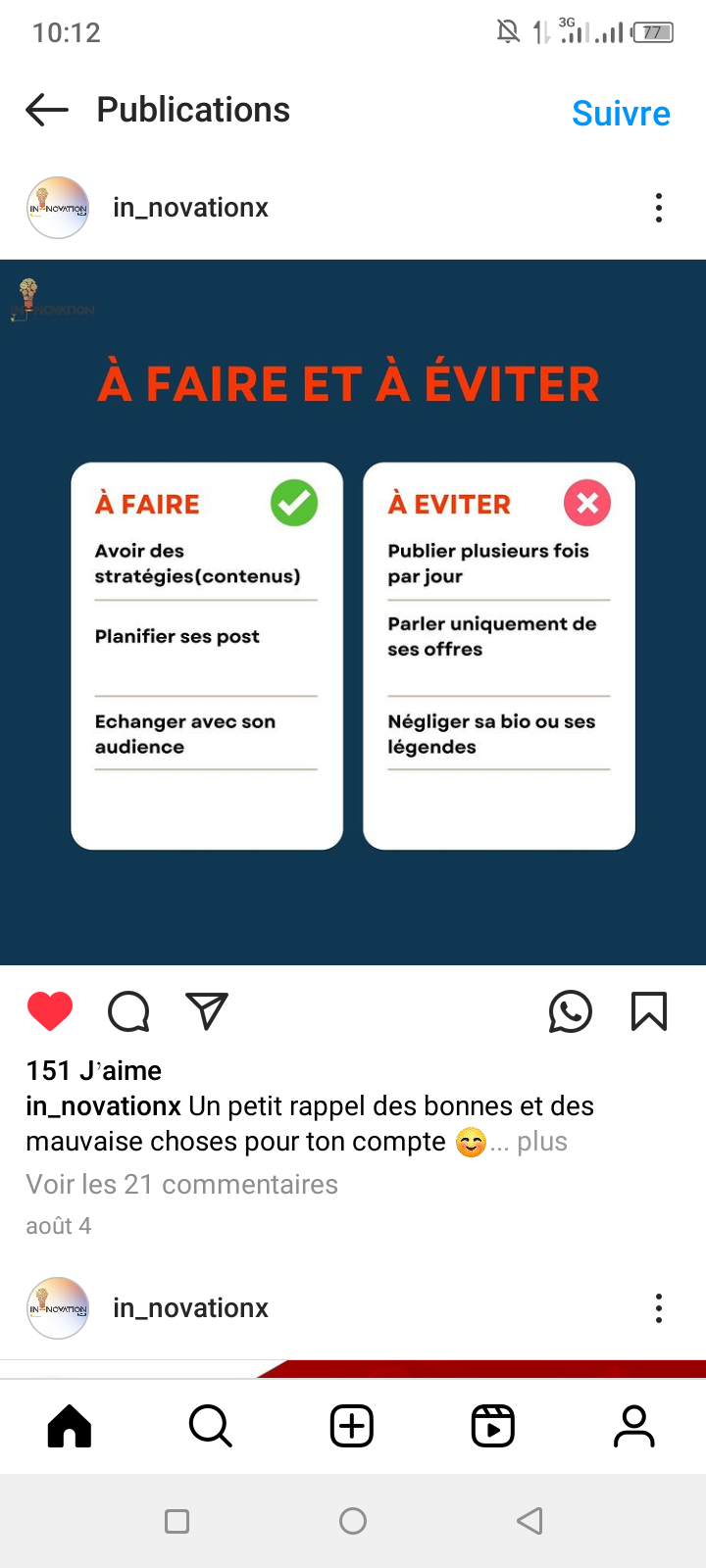706x1568 pixels.
Task: Open the second post's three-dot menu
Action: pos(659,1308)
